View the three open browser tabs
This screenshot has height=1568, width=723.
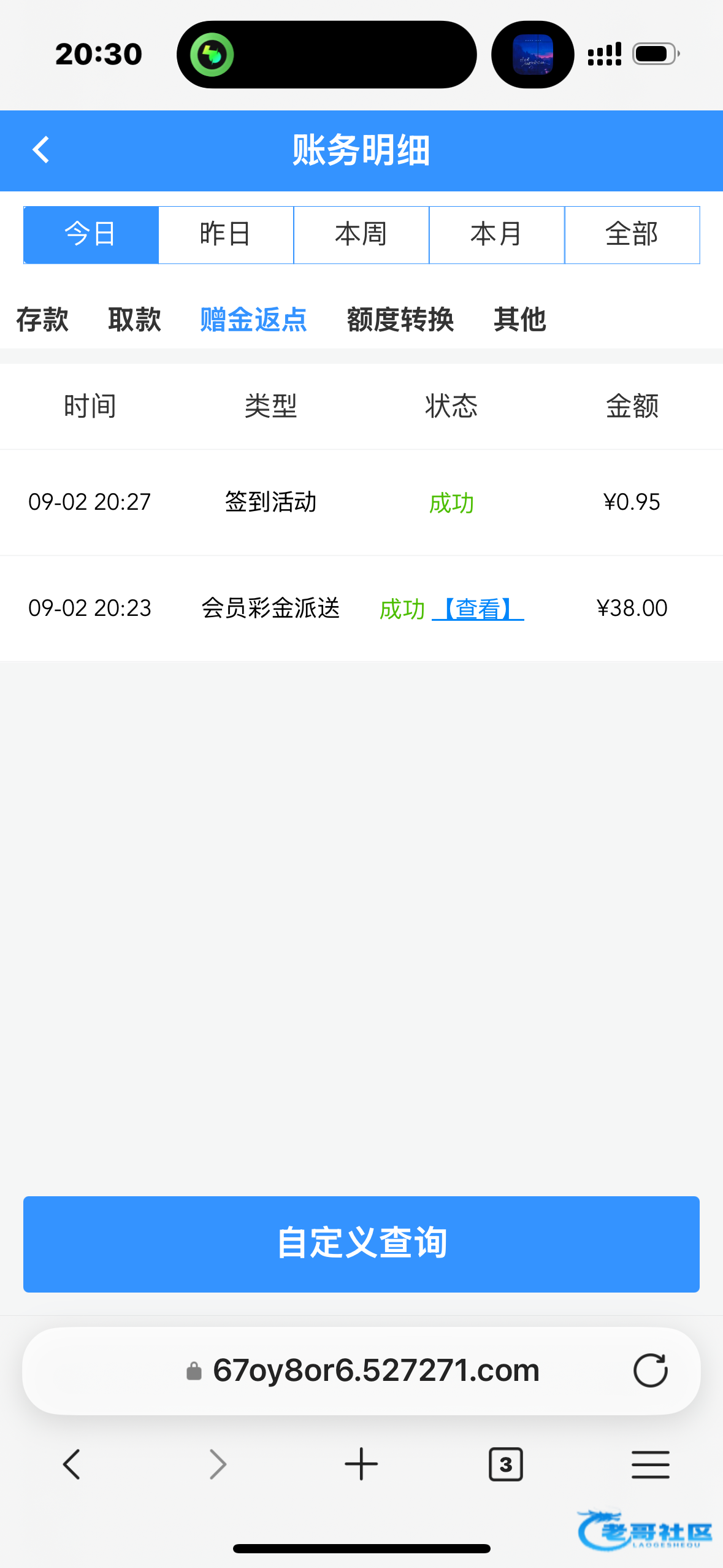[506, 1465]
